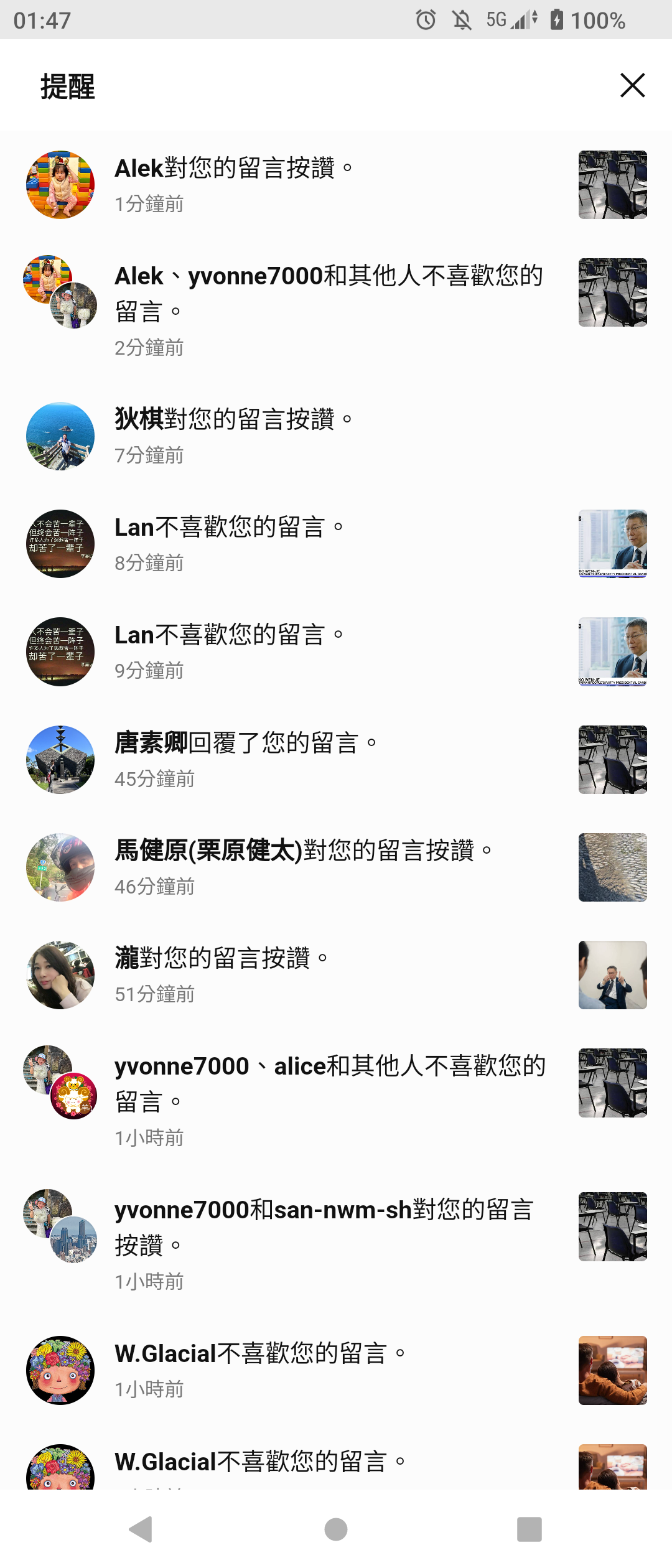Close the 提醒 notifications panel

[632, 85]
